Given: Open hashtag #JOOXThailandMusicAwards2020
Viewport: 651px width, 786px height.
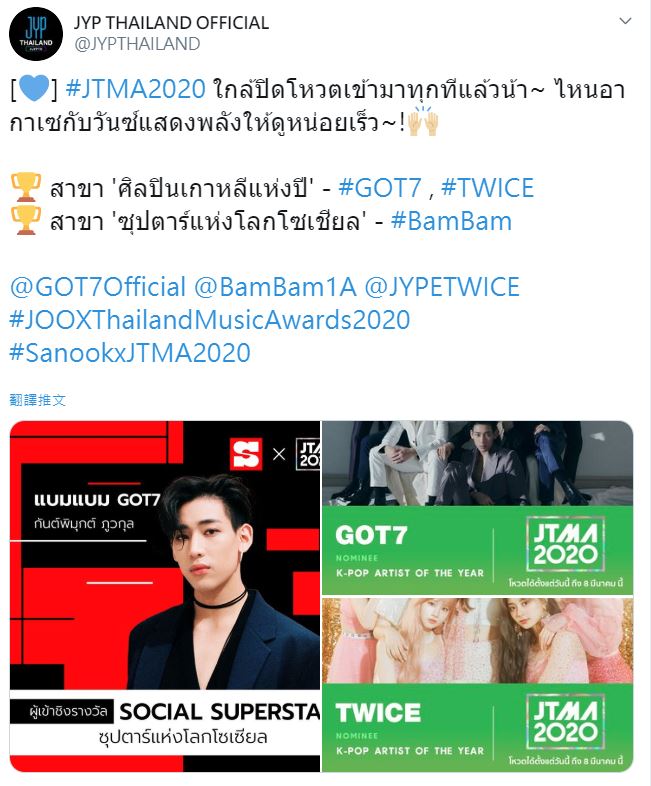Looking at the screenshot, I should pos(210,320).
